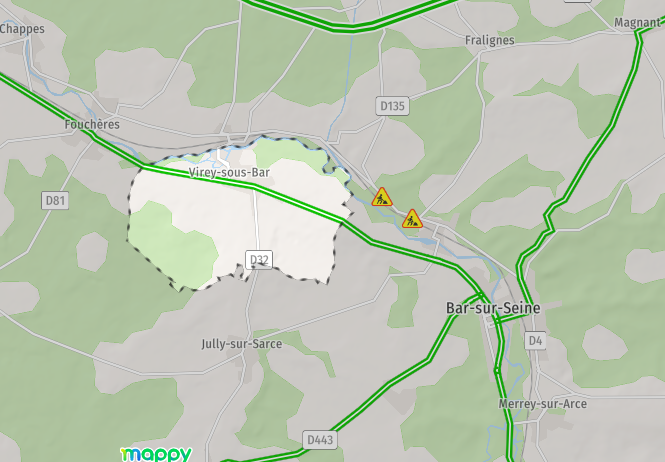The width and height of the screenshot is (665, 462).
Task: Open the roadwork warning marker below the D135 label
Action: [x=382, y=197]
